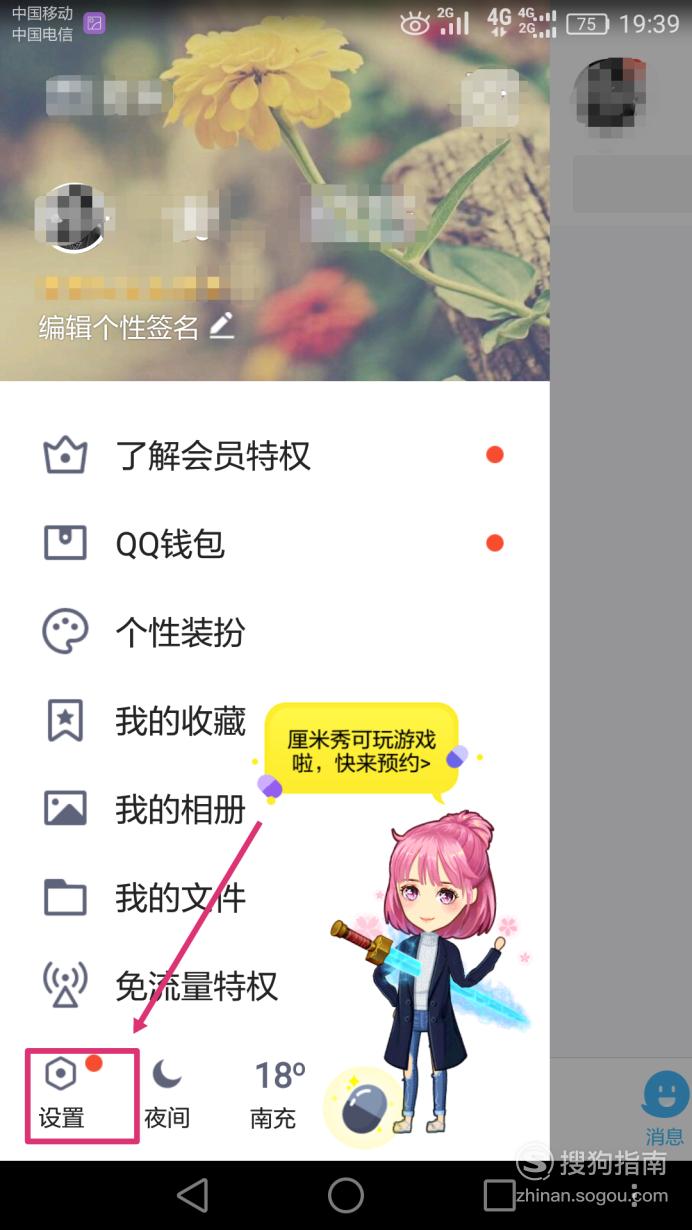Open 我的收藏 favorites
Image resolution: width=692 pixels, height=1230 pixels.
click(180, 721)
